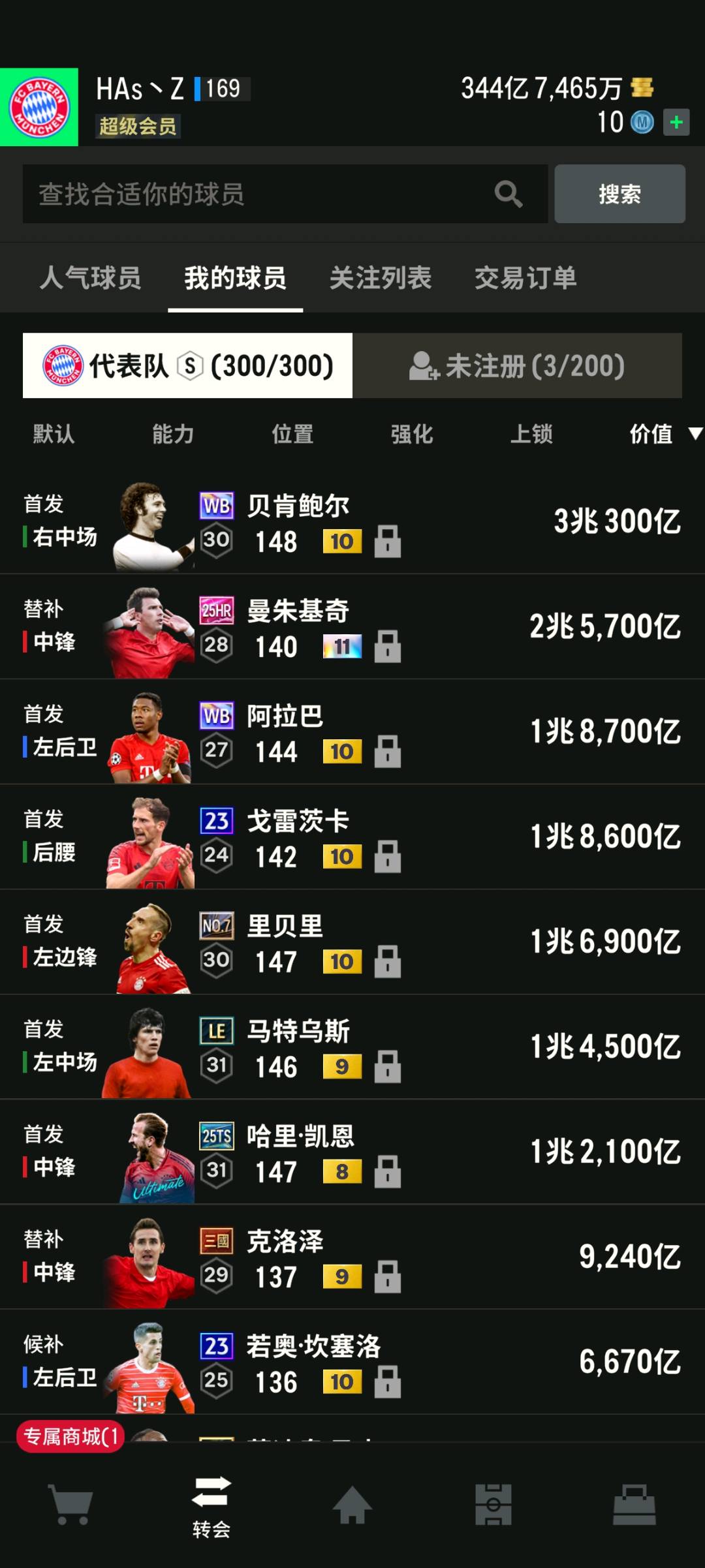The height and width of the screenshot is (1568, 705).
Task: Sort players by 上锁 status
Action: click(531, 434)
